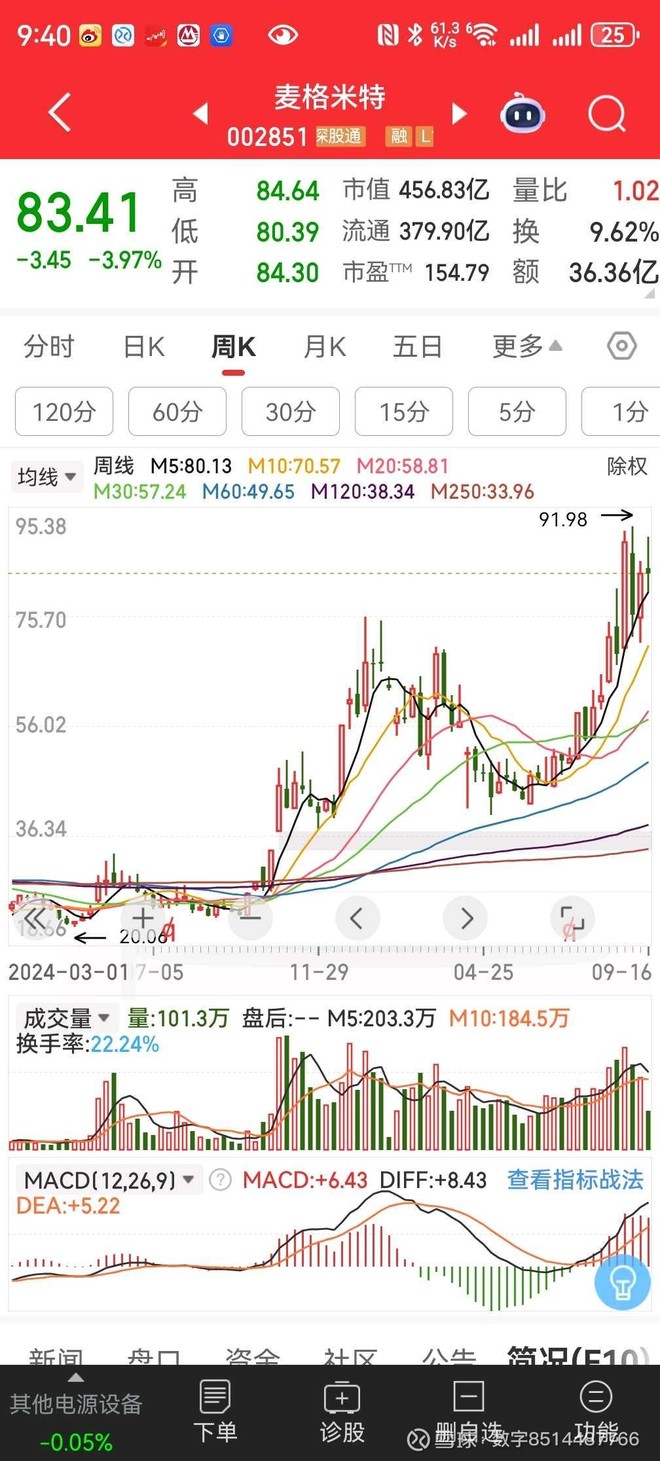
Task: Switch to next stock with right triangle
Action: click(459, 114)
